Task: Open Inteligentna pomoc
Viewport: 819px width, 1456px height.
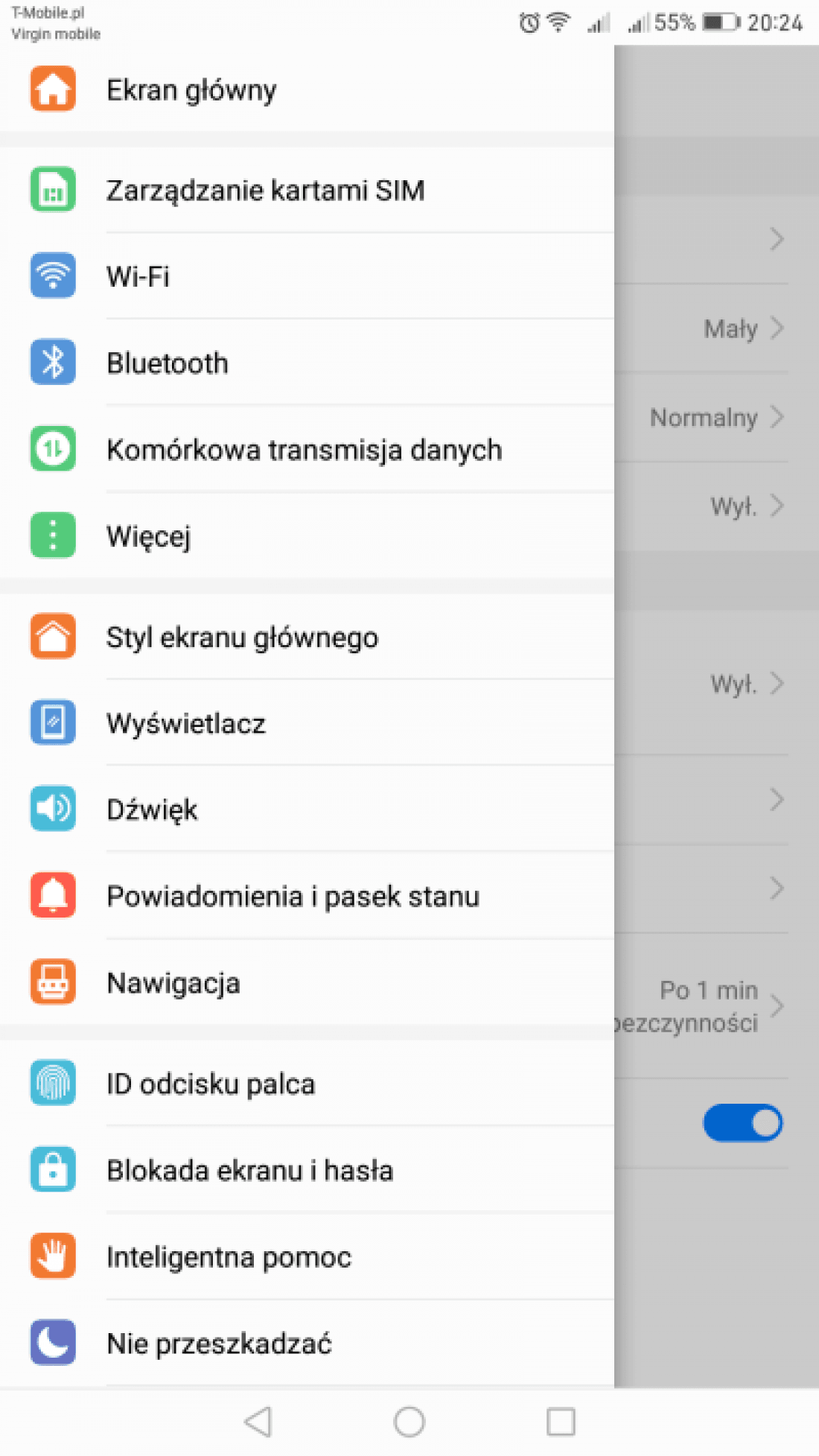Action: pyautogui.click(x=307, y=1256)
